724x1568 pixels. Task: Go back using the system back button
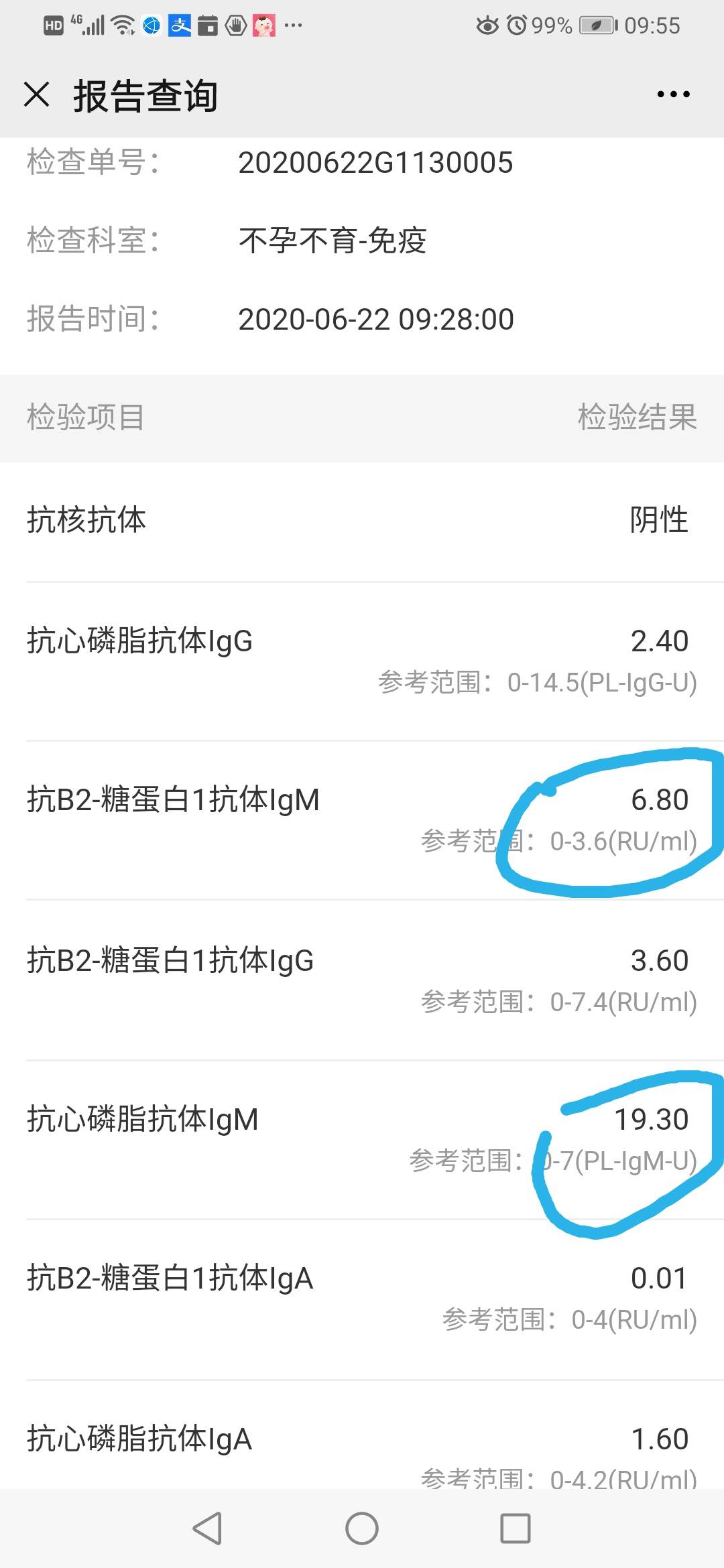[207, 1528]
